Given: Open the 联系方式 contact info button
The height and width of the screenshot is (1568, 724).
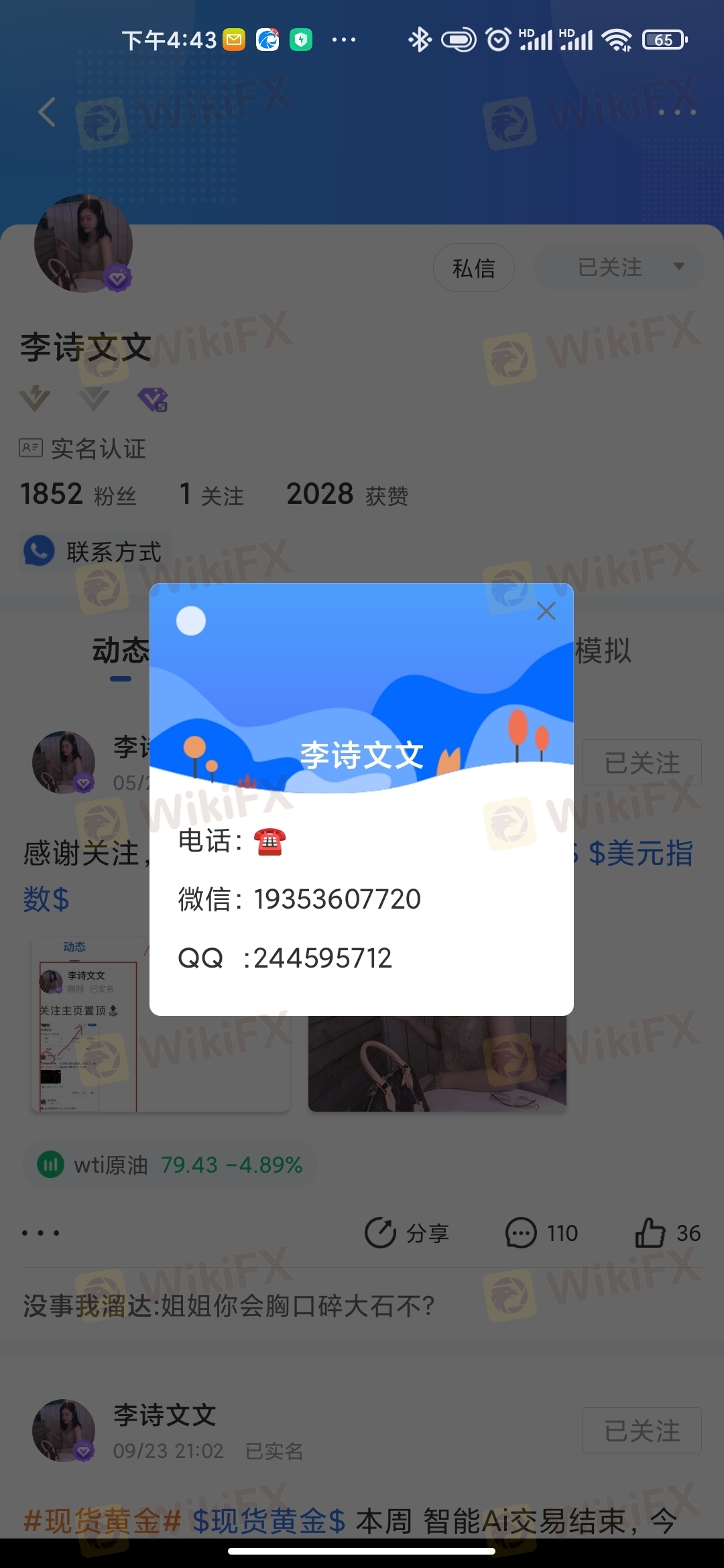Looking at the screenshot, I should tap(94, 551).
